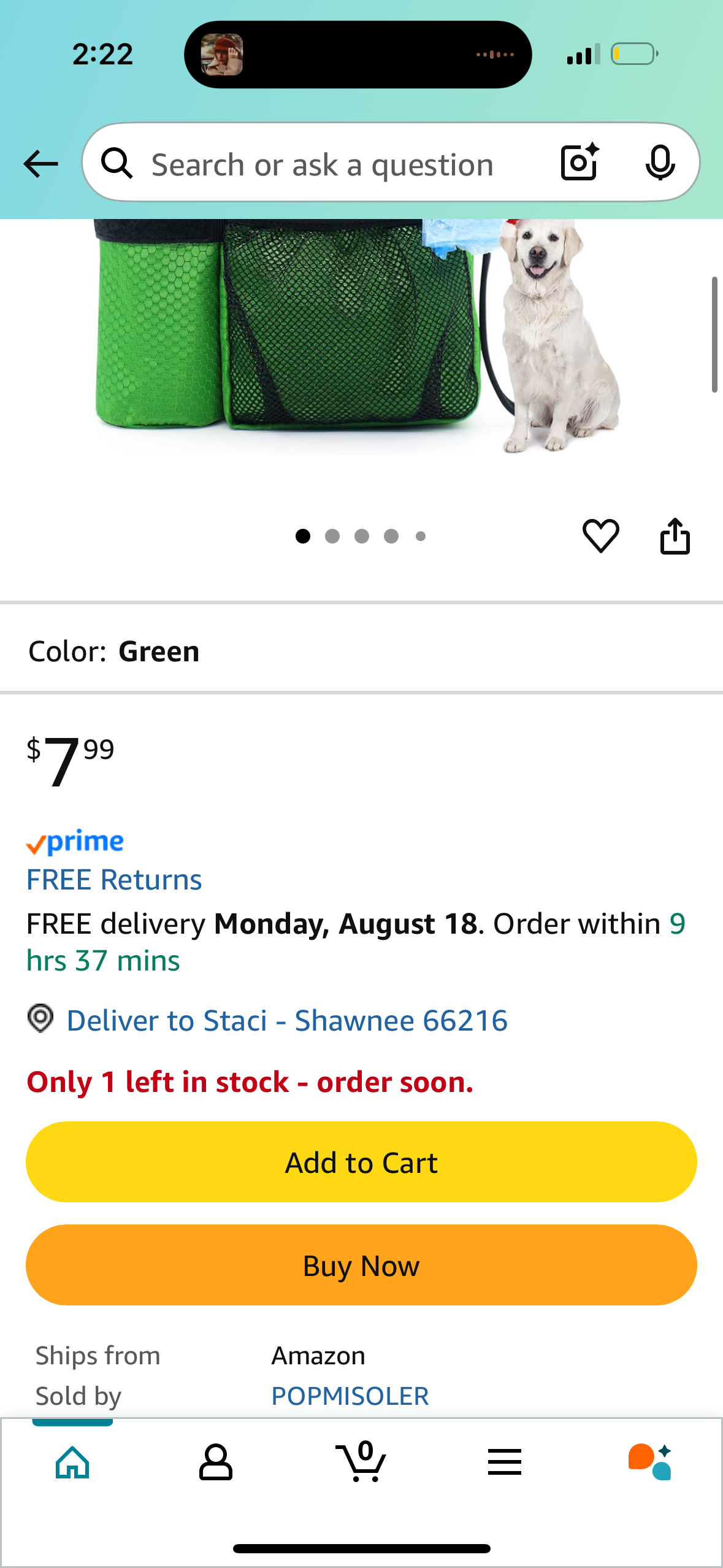
Task: Add to Cart
Action: pos(361,1162)
